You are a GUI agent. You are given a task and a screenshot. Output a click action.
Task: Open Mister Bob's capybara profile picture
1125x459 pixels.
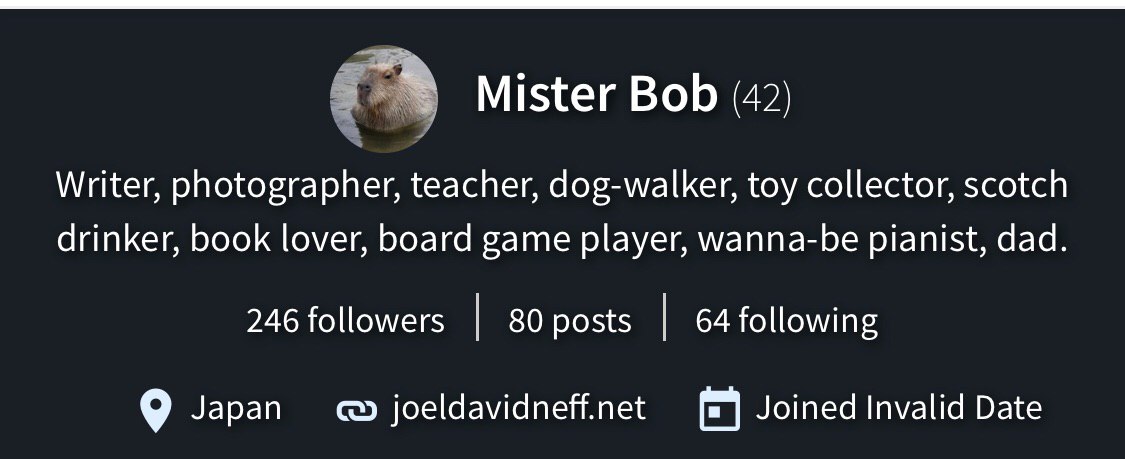[384, 97]
